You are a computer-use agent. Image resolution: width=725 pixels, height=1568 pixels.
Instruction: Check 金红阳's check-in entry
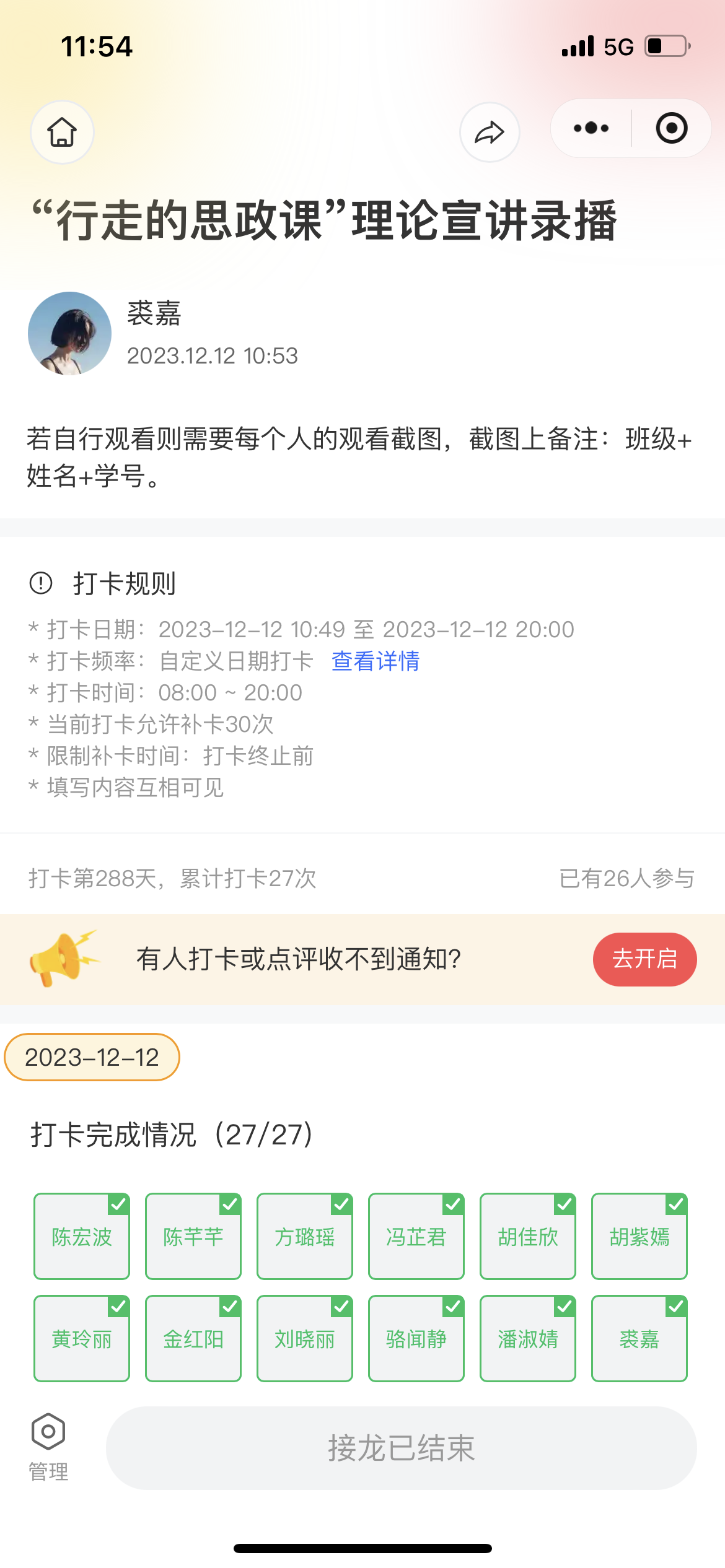tap(193, 1339)
